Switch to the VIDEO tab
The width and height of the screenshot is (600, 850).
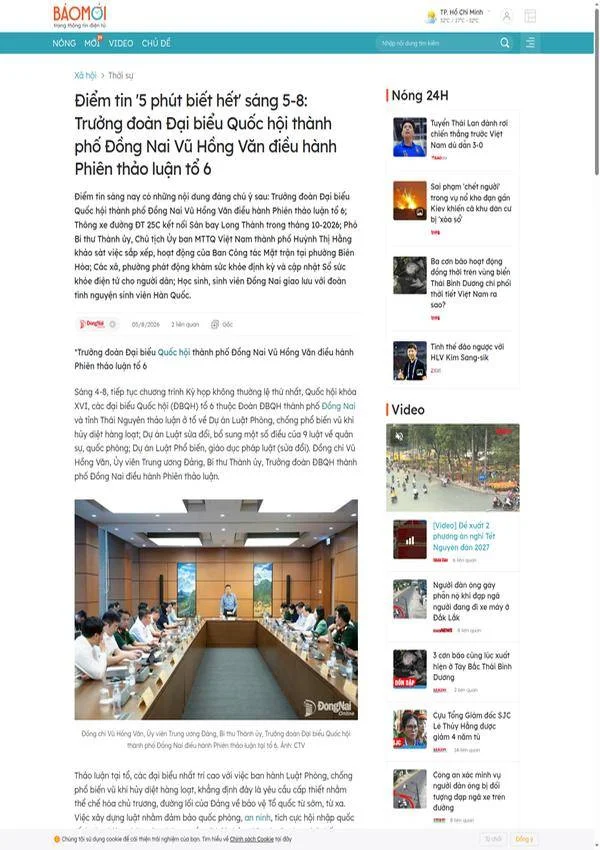[x=120, y=43]
